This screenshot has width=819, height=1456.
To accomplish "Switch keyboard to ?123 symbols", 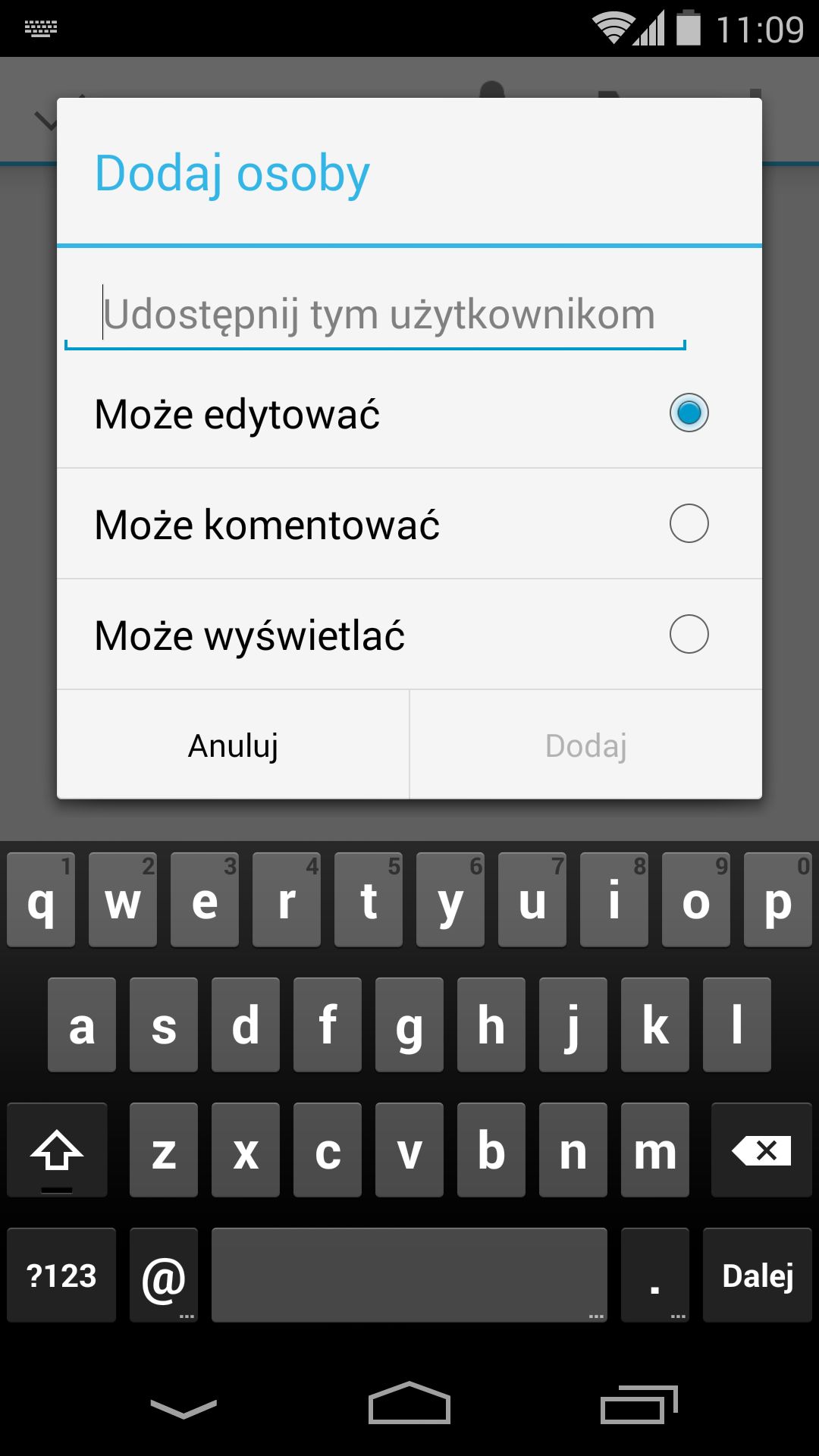I will click(x=61, y=1276).
